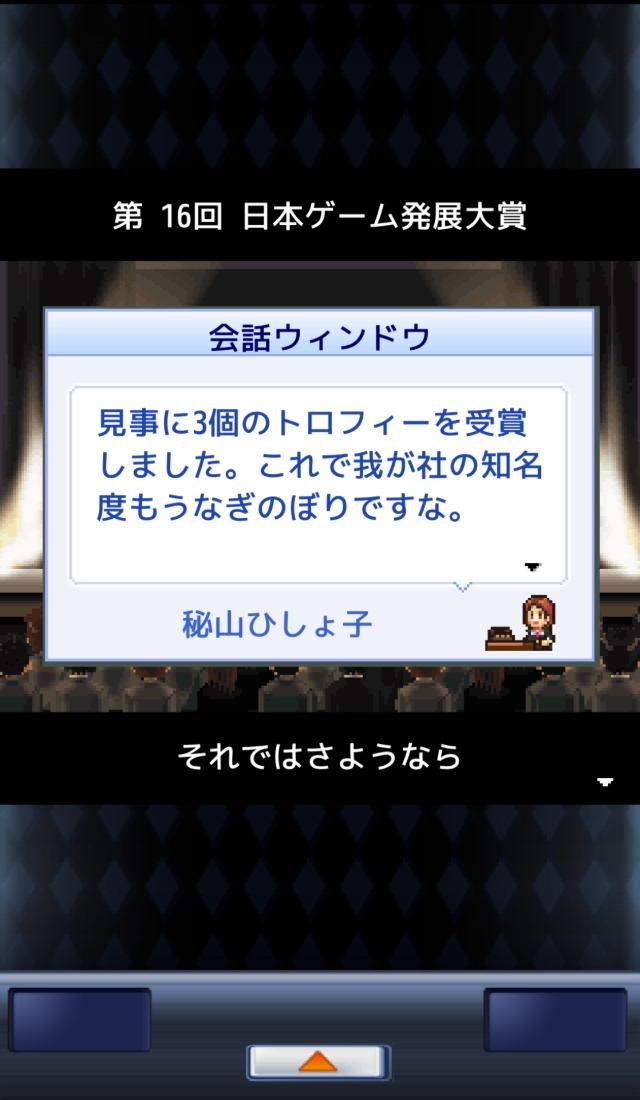The width and height of the screenshot is (640, 1100).
Task: Tap the right blue bottom button
Action: 555,1019
